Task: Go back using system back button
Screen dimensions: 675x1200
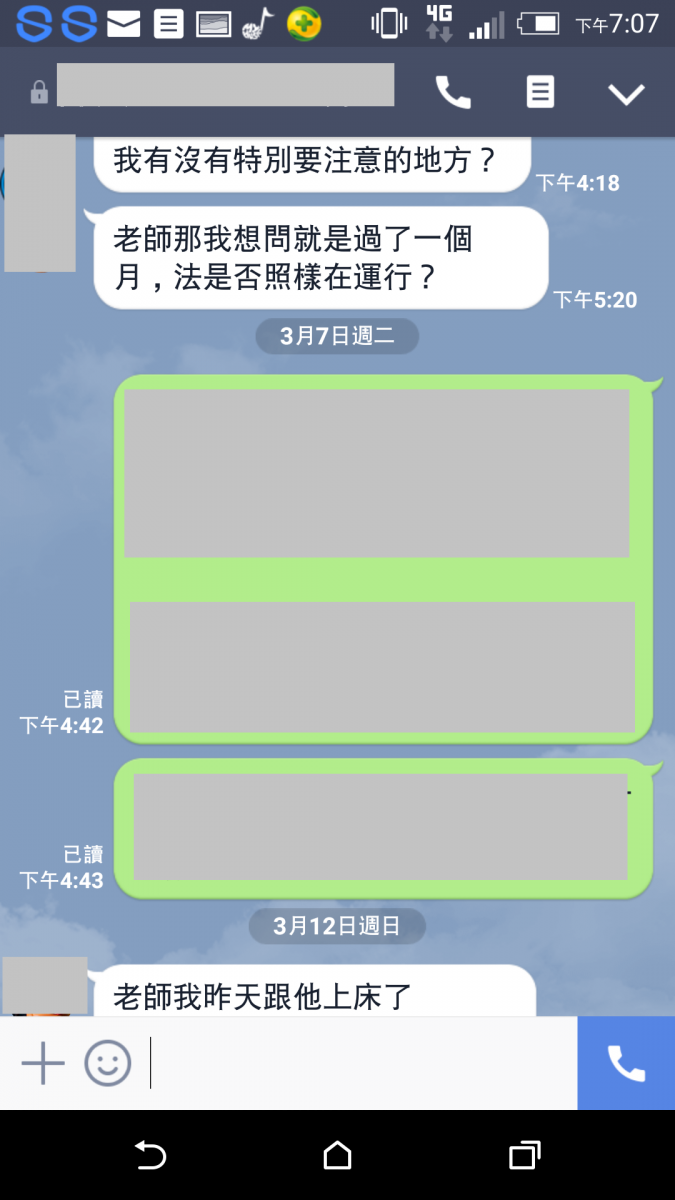Action: point(150,1156)
